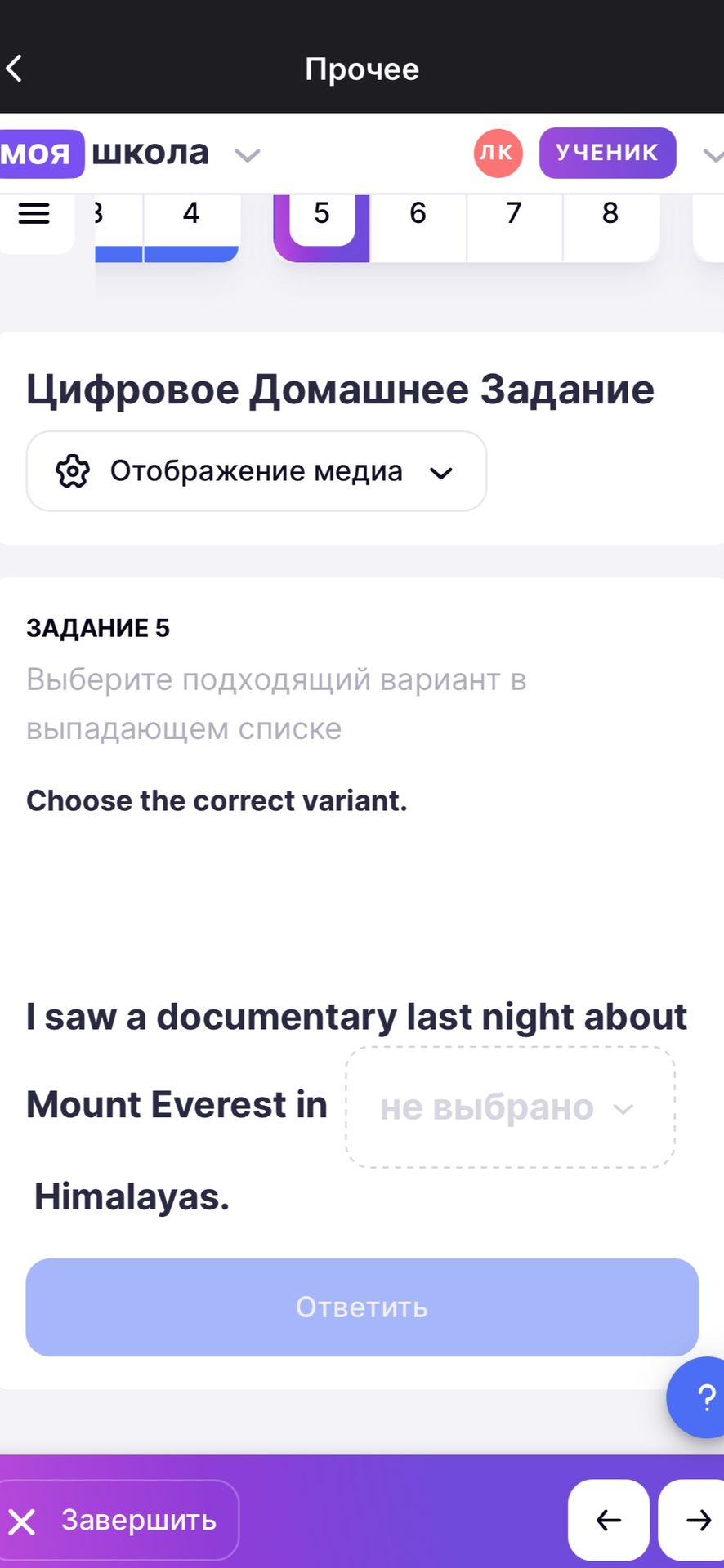Tap Завершить to finish the homework
724x1568 pixels.
(x=118, y=1520)
